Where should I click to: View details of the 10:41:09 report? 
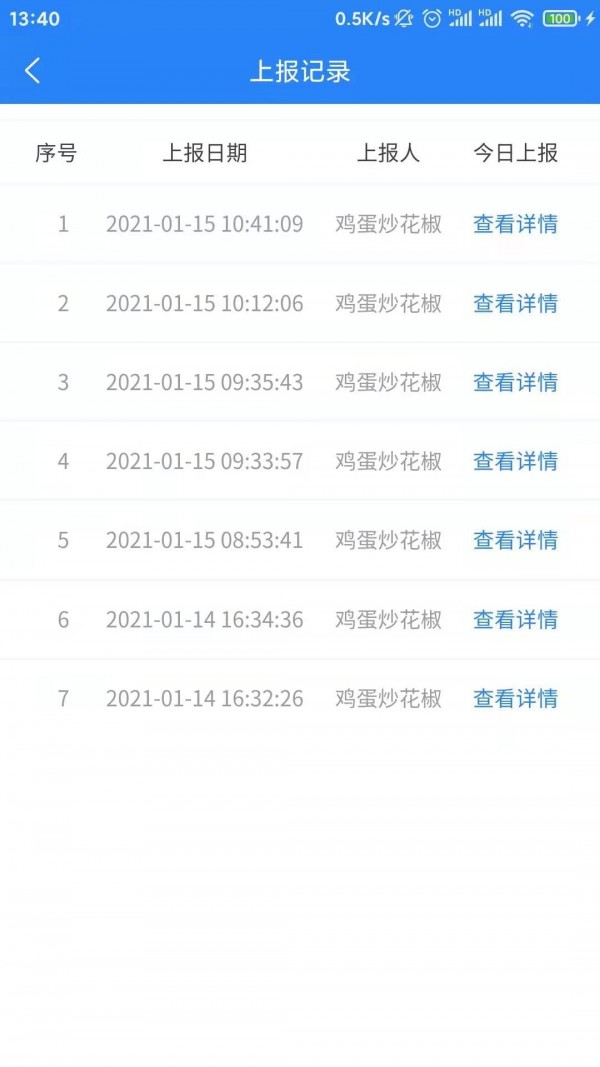point(515,224)
